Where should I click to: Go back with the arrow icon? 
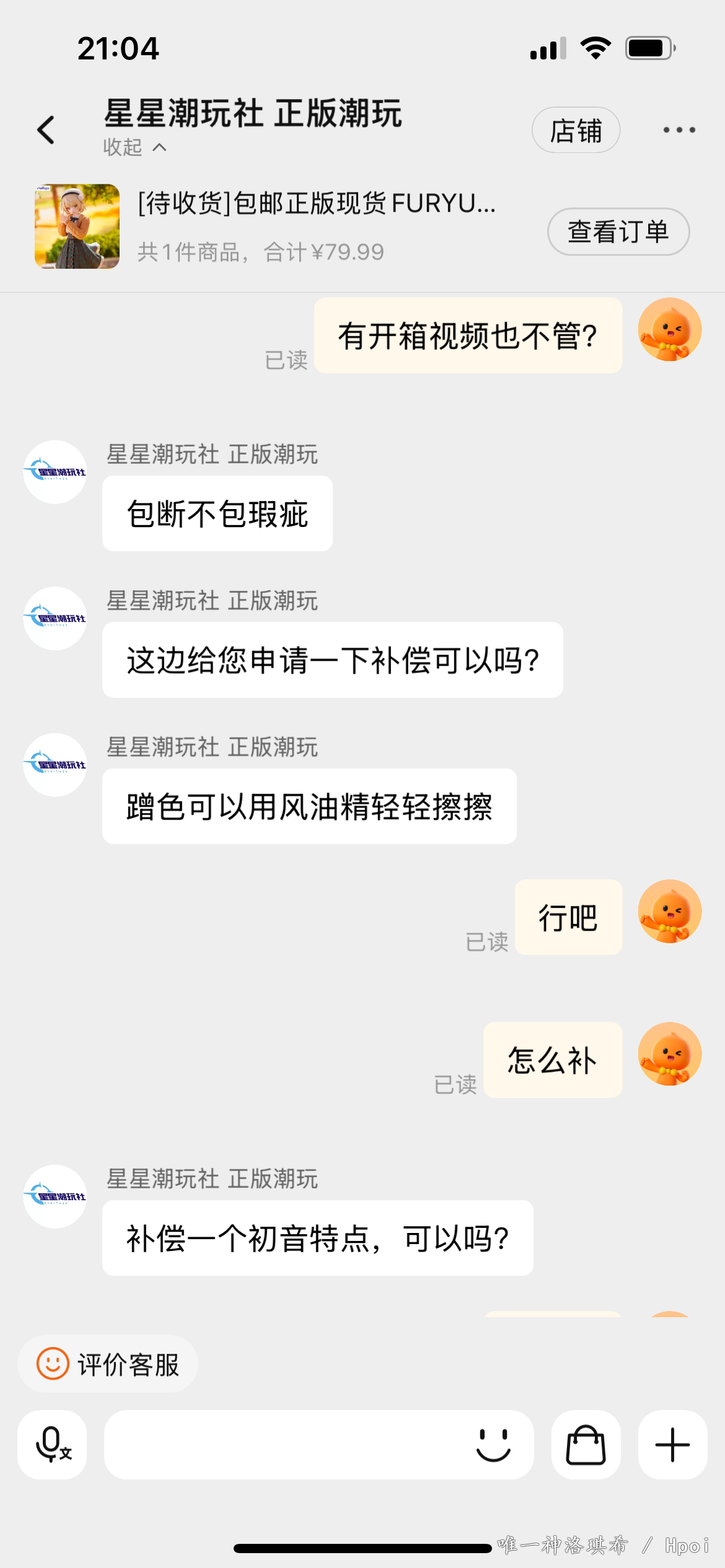click(46, 130)
